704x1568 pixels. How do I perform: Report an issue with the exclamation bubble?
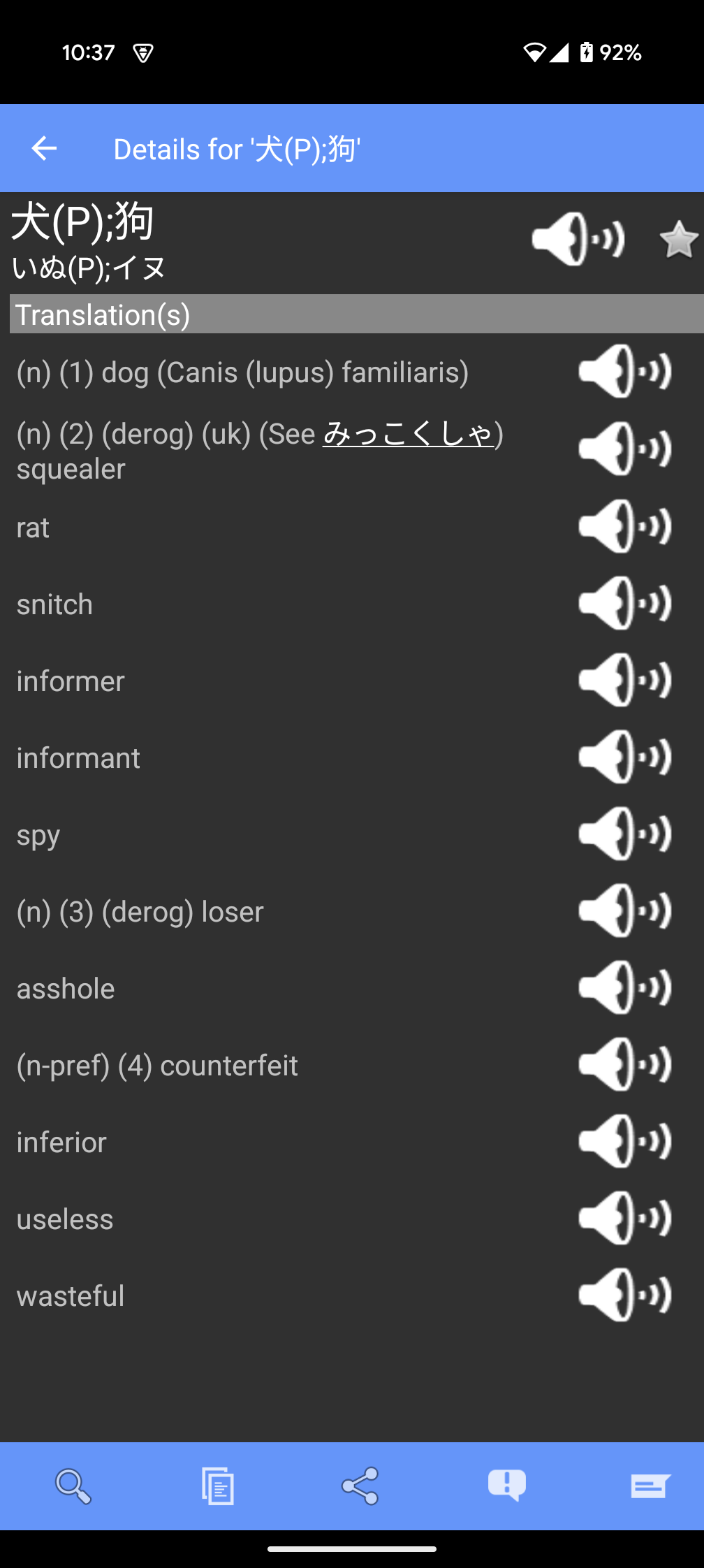506,1486
